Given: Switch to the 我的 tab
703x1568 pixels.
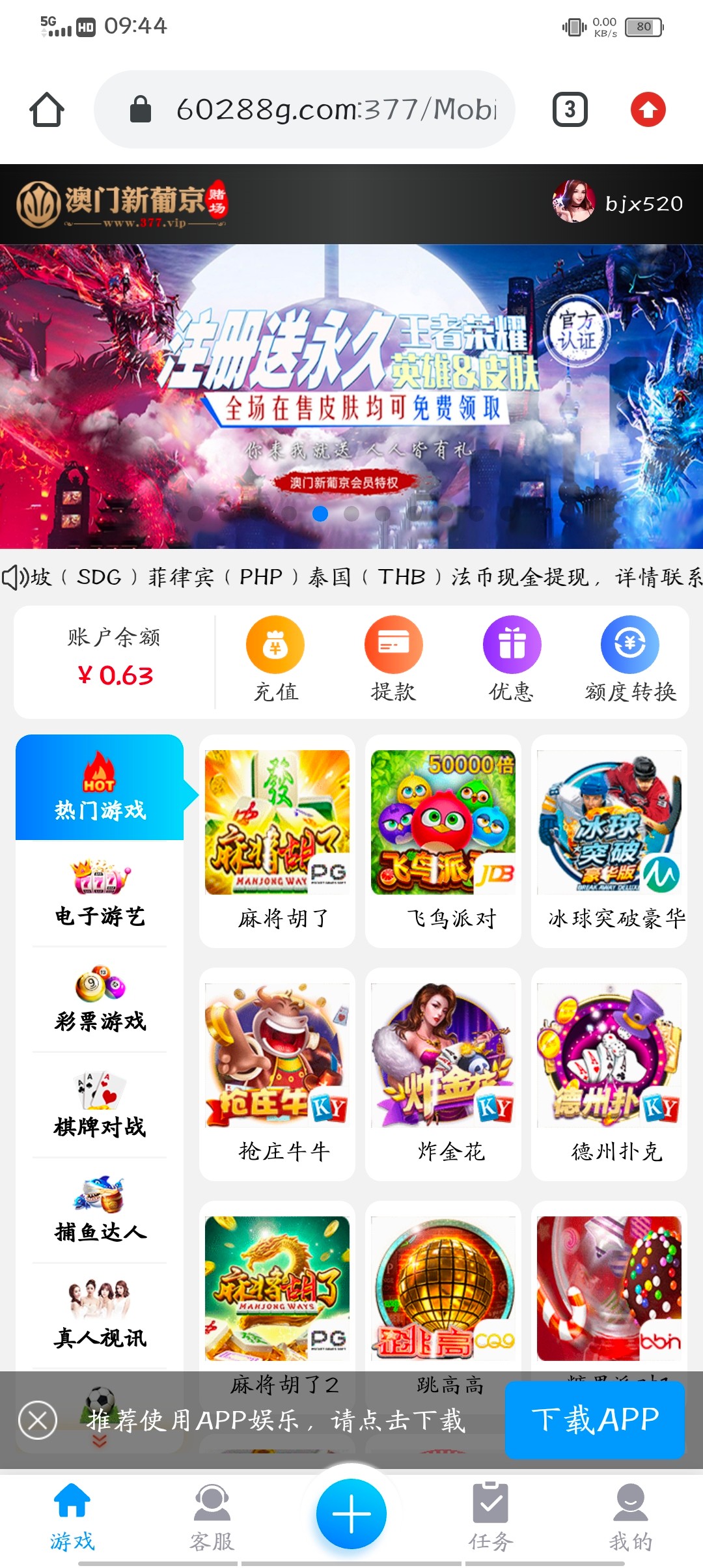Looking at the screenshot, I should (630, 1517).
